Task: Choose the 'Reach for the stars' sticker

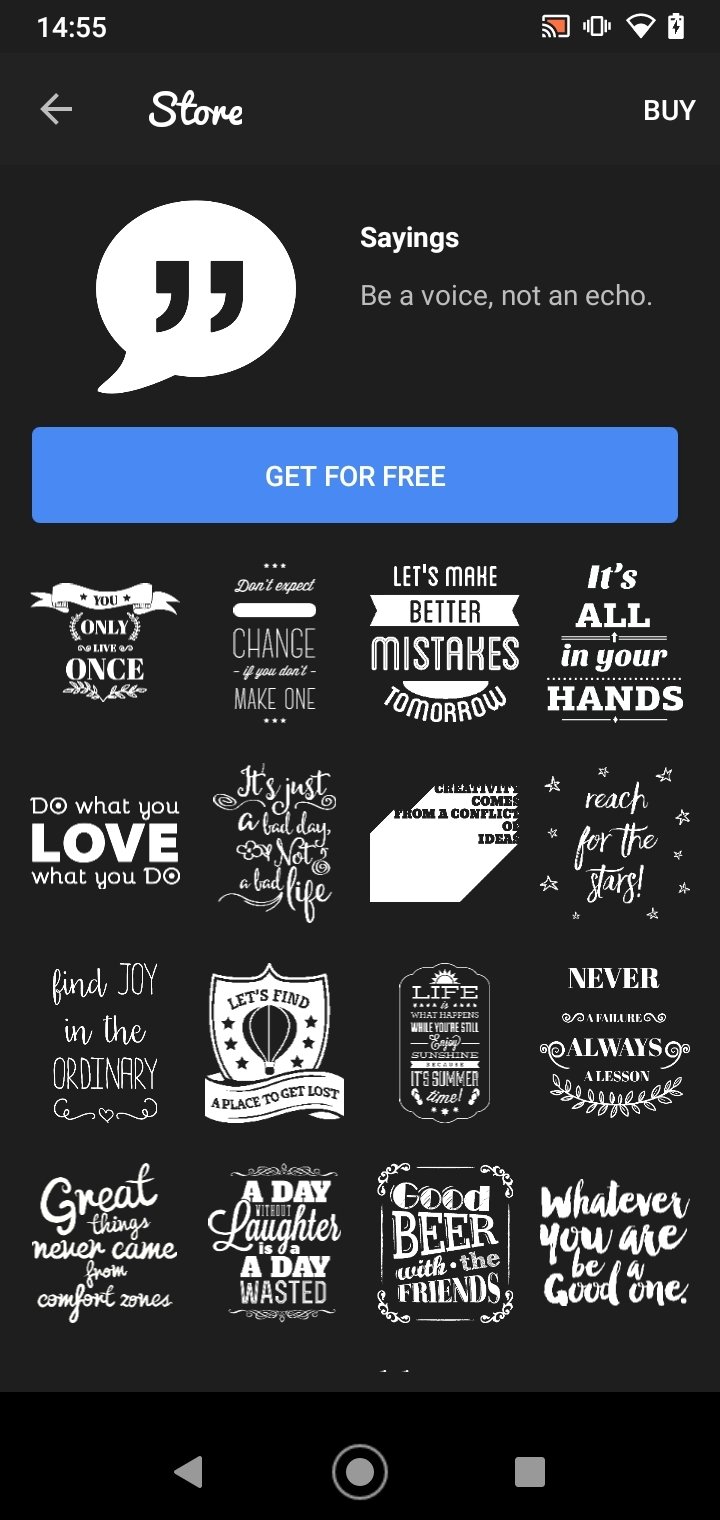Action: tap(615, 842)
